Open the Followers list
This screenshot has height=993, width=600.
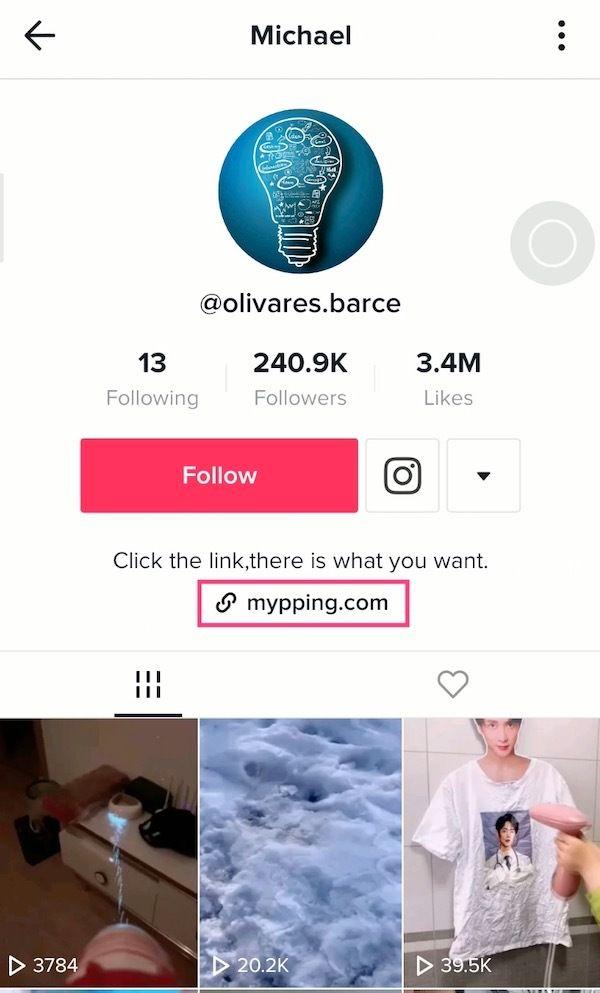pyautogui.click(x=300, y=378)
